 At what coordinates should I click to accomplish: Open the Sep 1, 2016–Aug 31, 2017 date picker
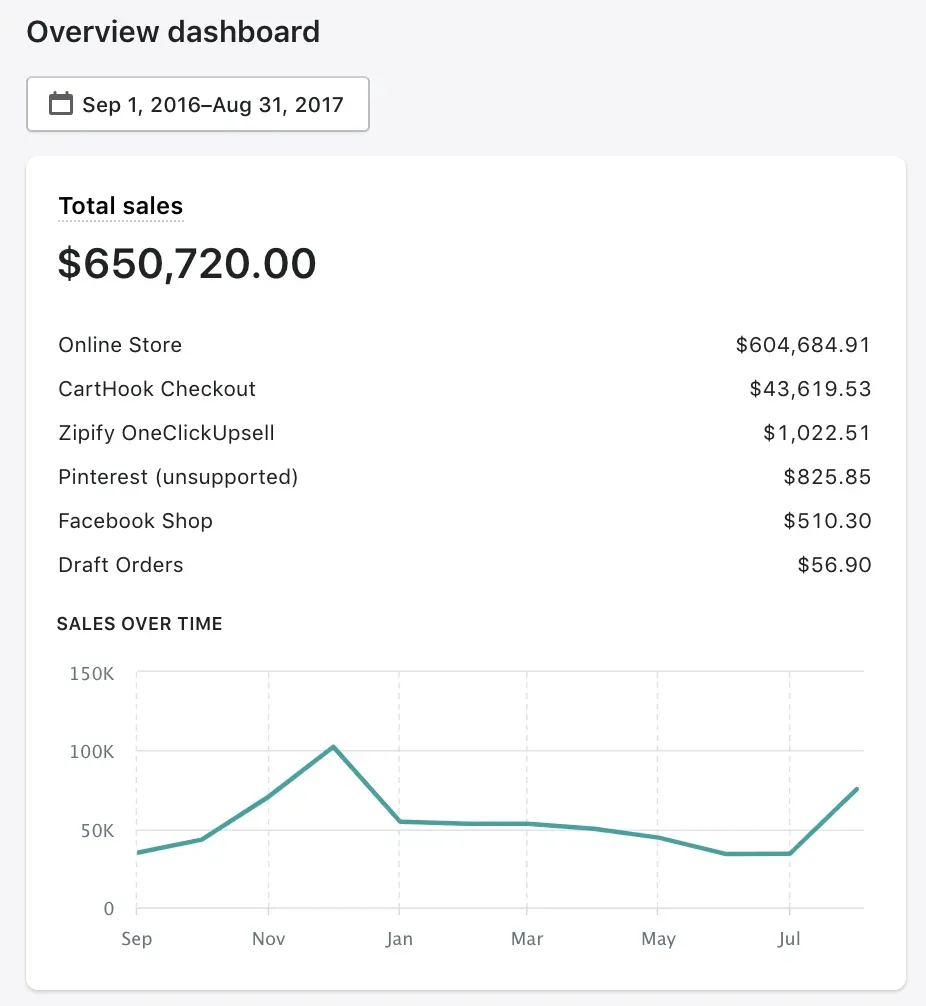point(197,104)
